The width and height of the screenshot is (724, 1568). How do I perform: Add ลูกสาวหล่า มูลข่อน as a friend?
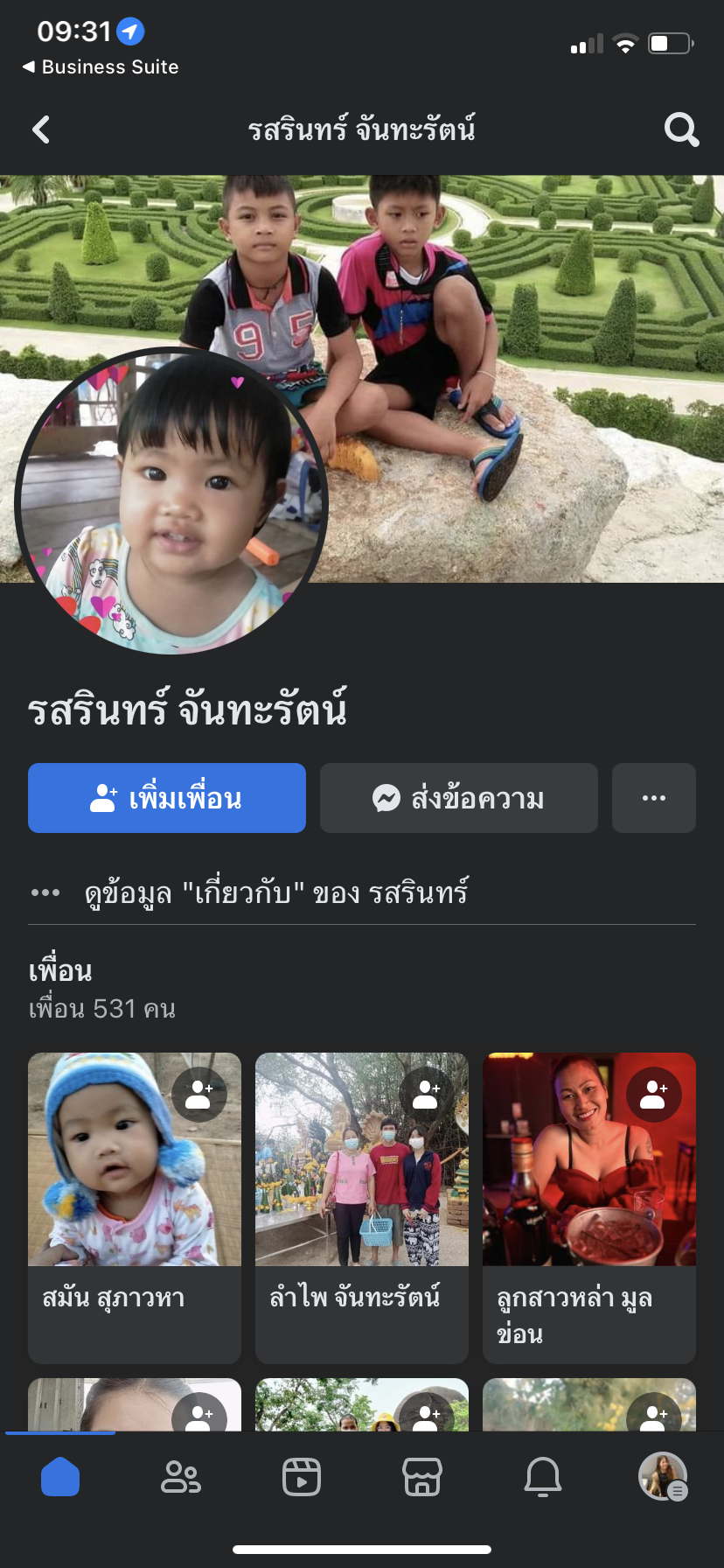pos(654,1094)
